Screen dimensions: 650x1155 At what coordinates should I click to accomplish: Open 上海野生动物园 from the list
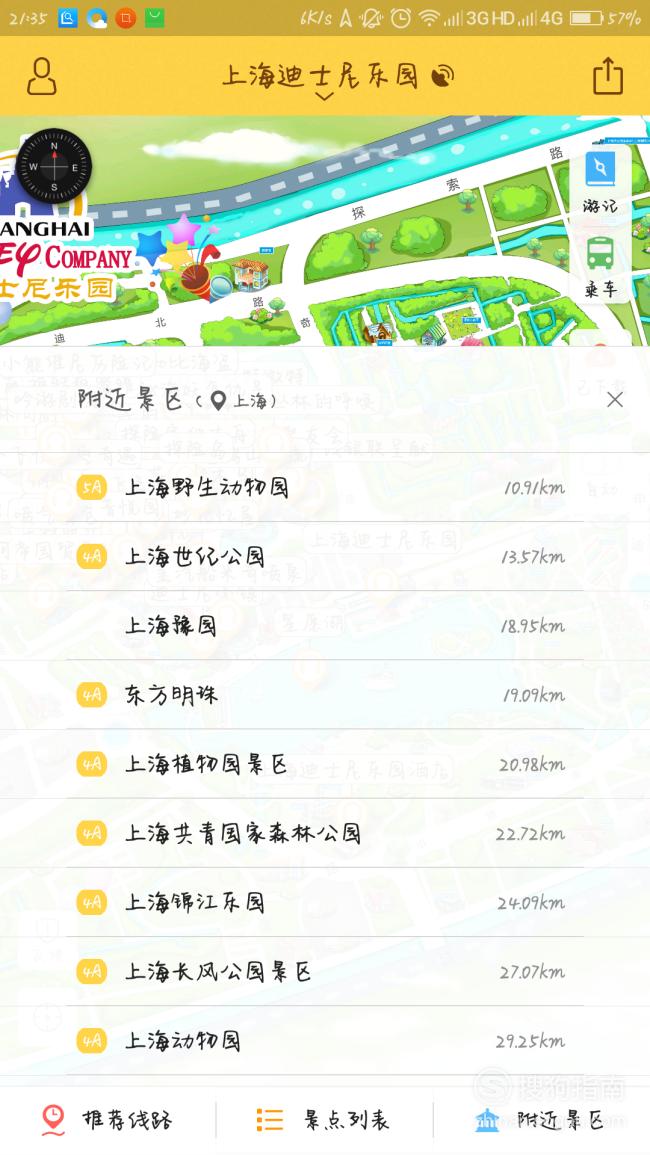pyautogui.click(x=325, y=488)
